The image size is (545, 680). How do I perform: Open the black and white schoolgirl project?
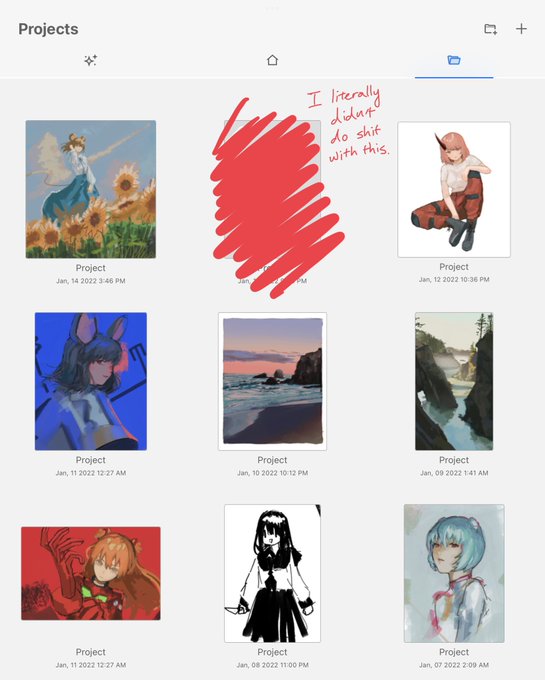[x=272, y=573]
